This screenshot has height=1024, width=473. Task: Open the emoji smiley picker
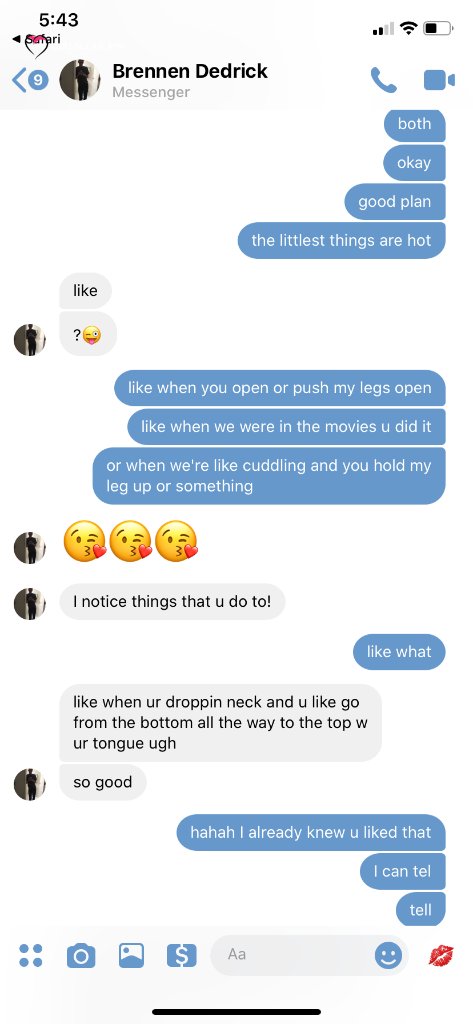(388, 955)
